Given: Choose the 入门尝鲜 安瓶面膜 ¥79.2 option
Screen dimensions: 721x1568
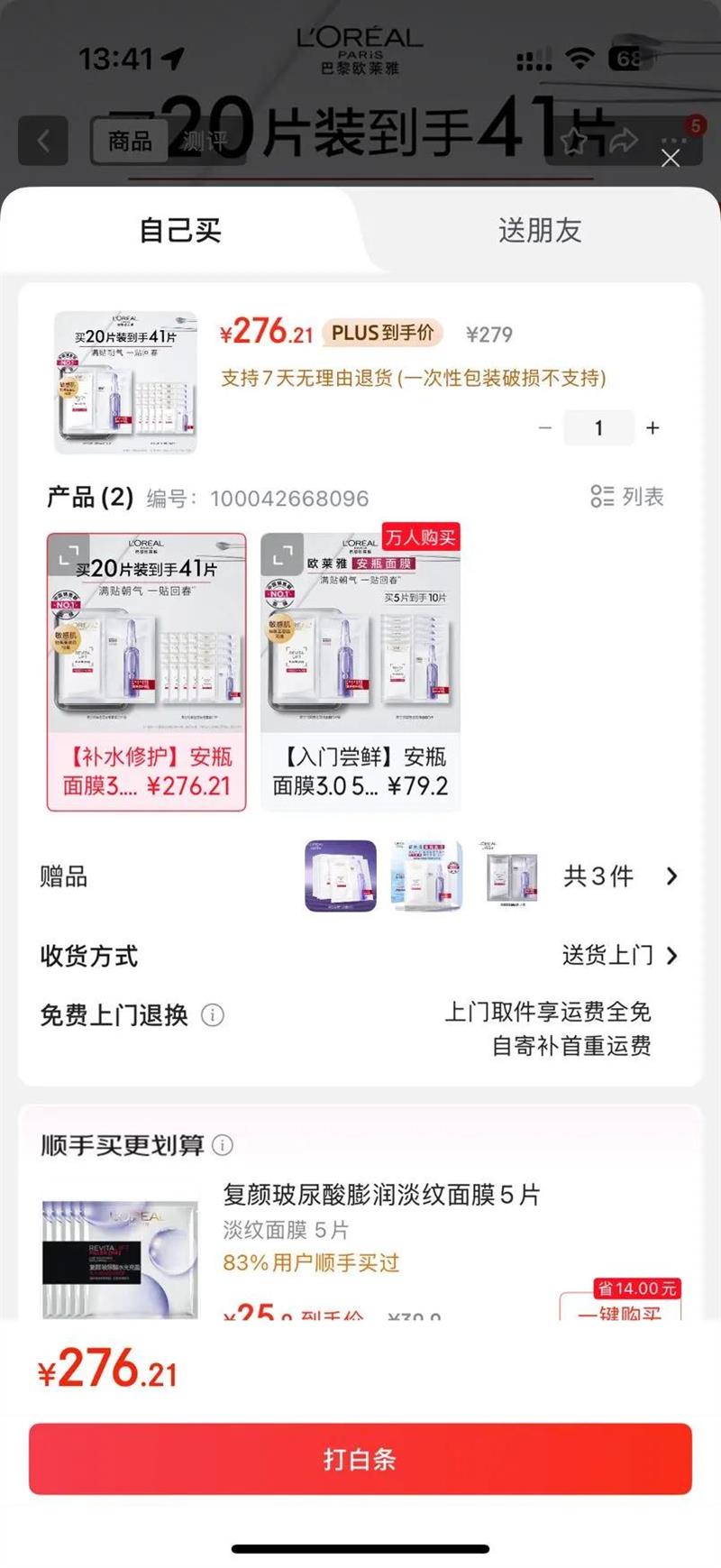Looking at the screenshot, I should tap(360, 771).
